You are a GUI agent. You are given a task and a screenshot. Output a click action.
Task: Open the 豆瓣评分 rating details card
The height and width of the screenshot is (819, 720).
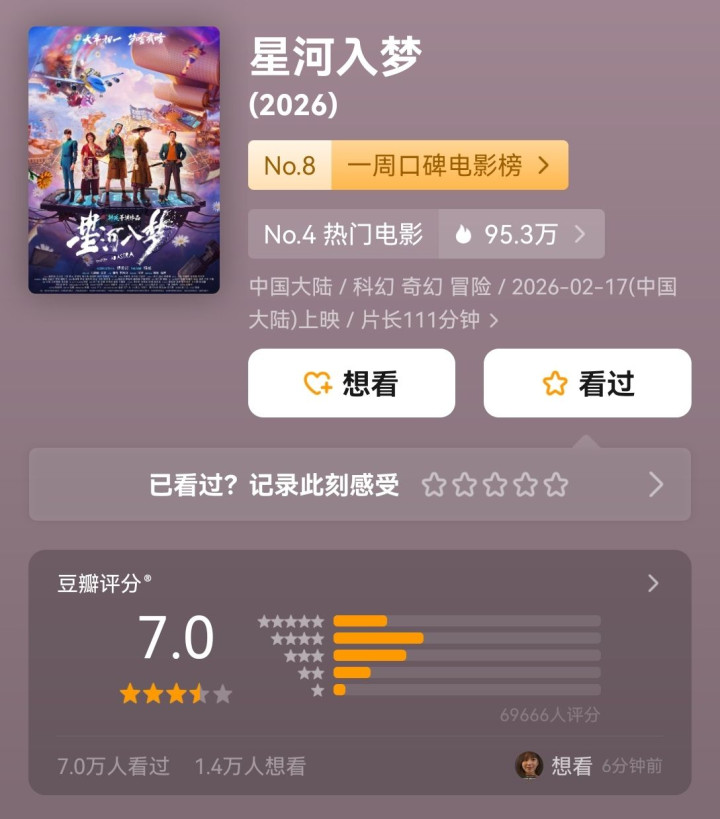[359, 583]
